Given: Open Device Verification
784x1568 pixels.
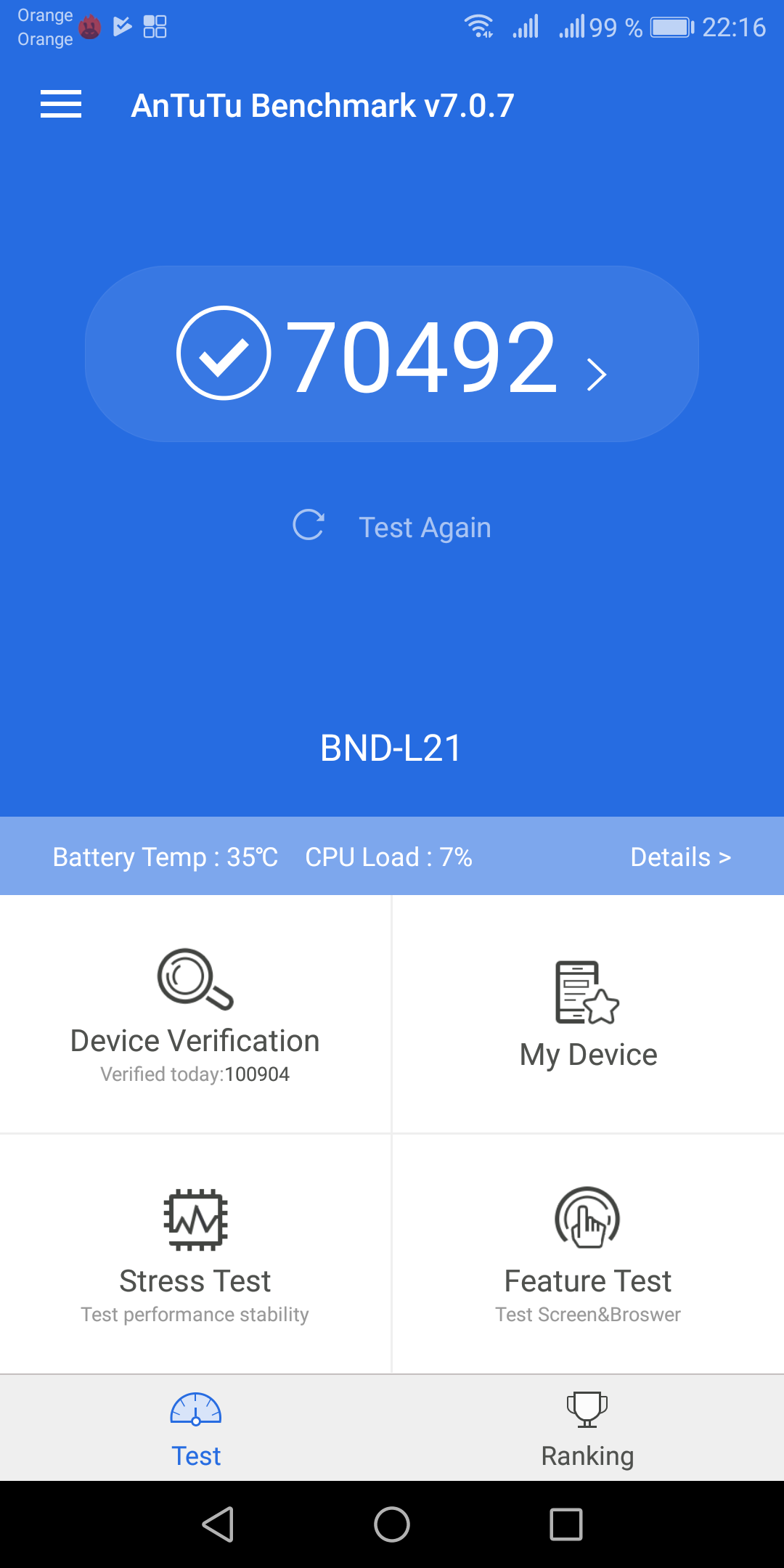Looking at the screenshot, I should click(x=195, y=1014).
